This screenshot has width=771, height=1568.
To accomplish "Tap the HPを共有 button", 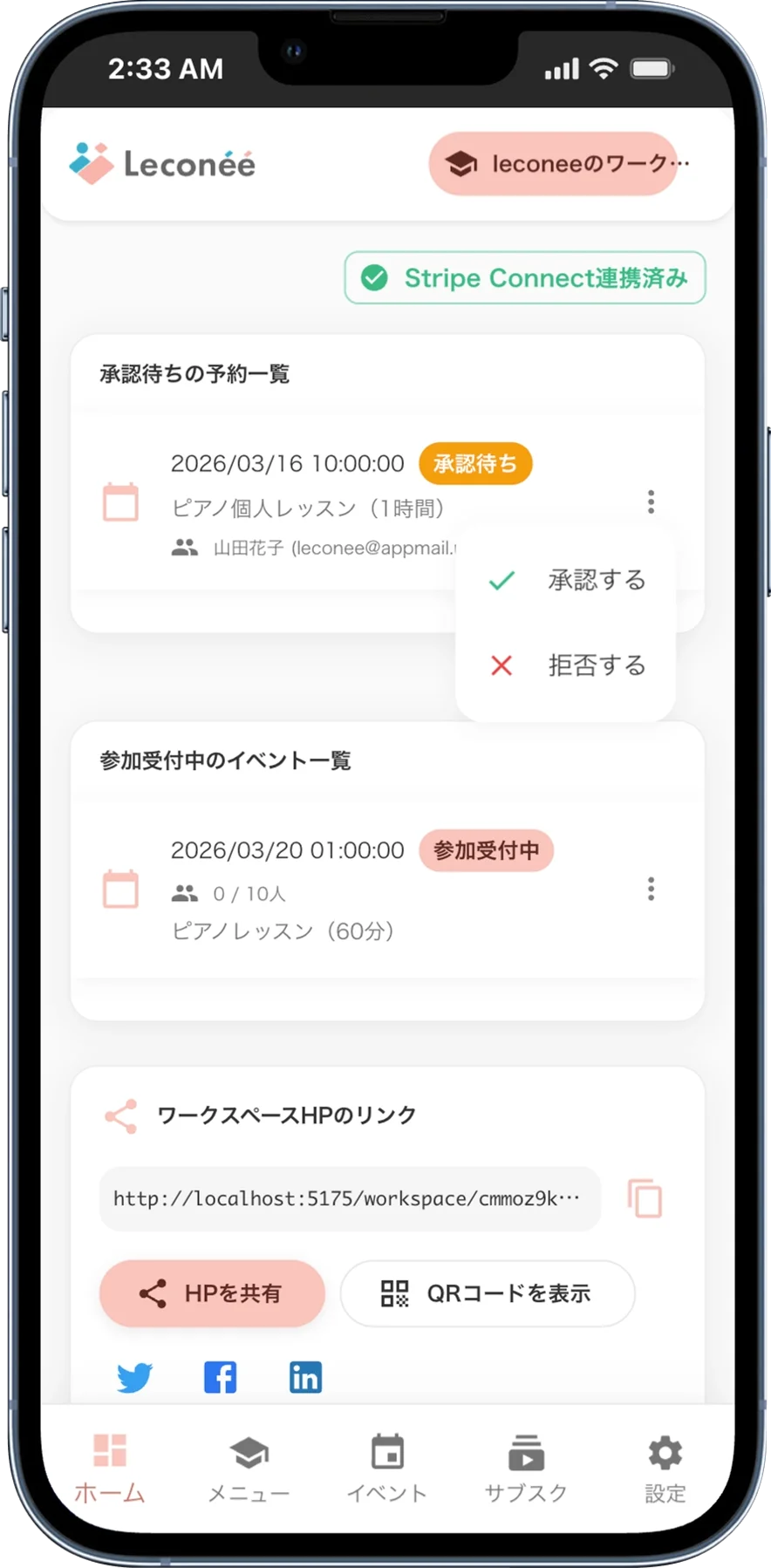I will point(212,1293).
